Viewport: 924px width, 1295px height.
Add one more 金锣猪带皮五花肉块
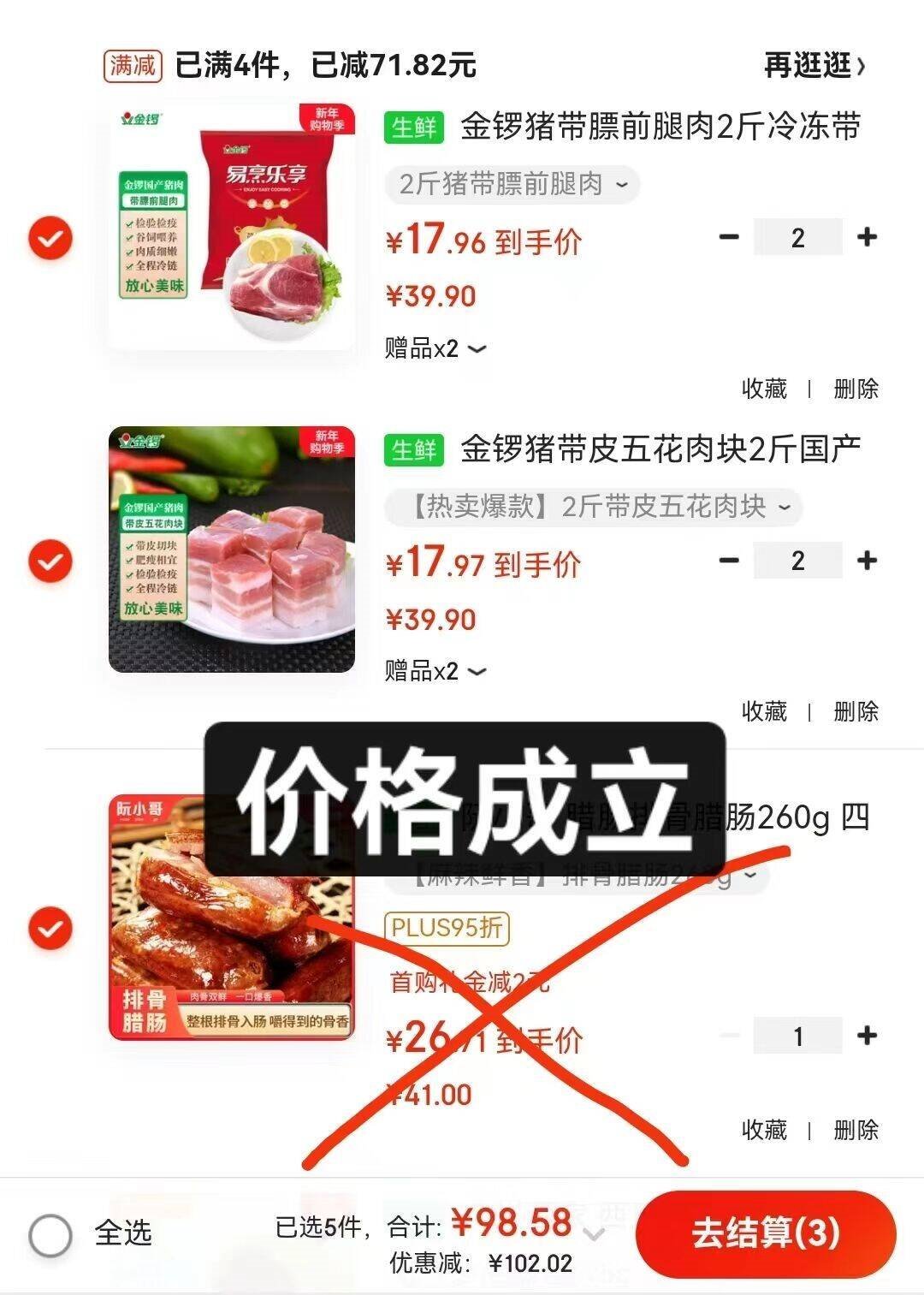pyautogui.click(x=867, y=561)
